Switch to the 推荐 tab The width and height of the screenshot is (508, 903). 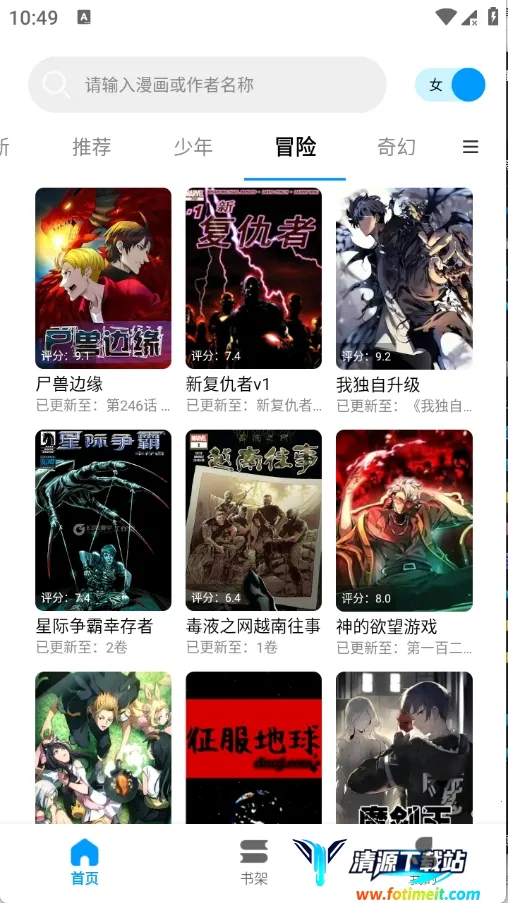pos(92,147)
